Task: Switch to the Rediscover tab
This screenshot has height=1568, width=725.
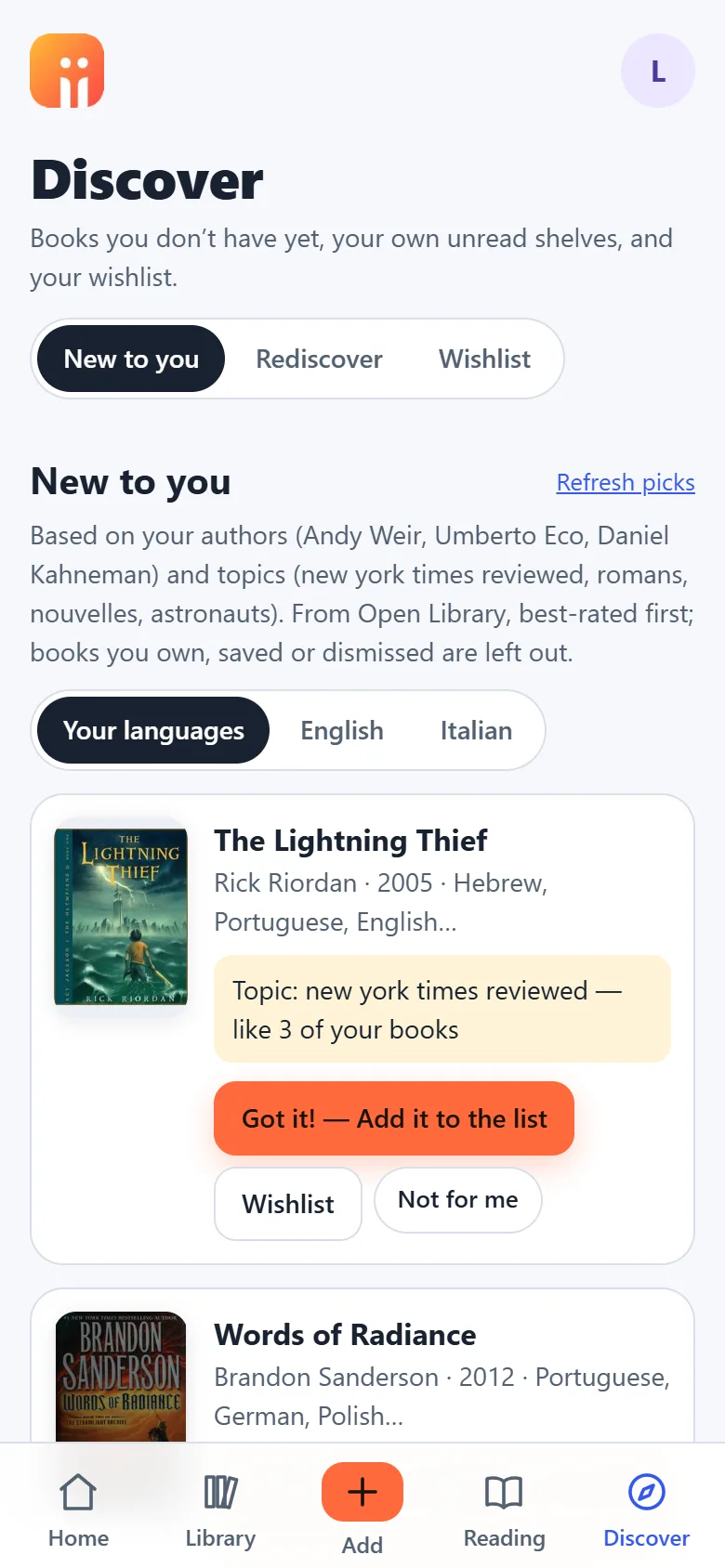Action: (x=319, y=359)
